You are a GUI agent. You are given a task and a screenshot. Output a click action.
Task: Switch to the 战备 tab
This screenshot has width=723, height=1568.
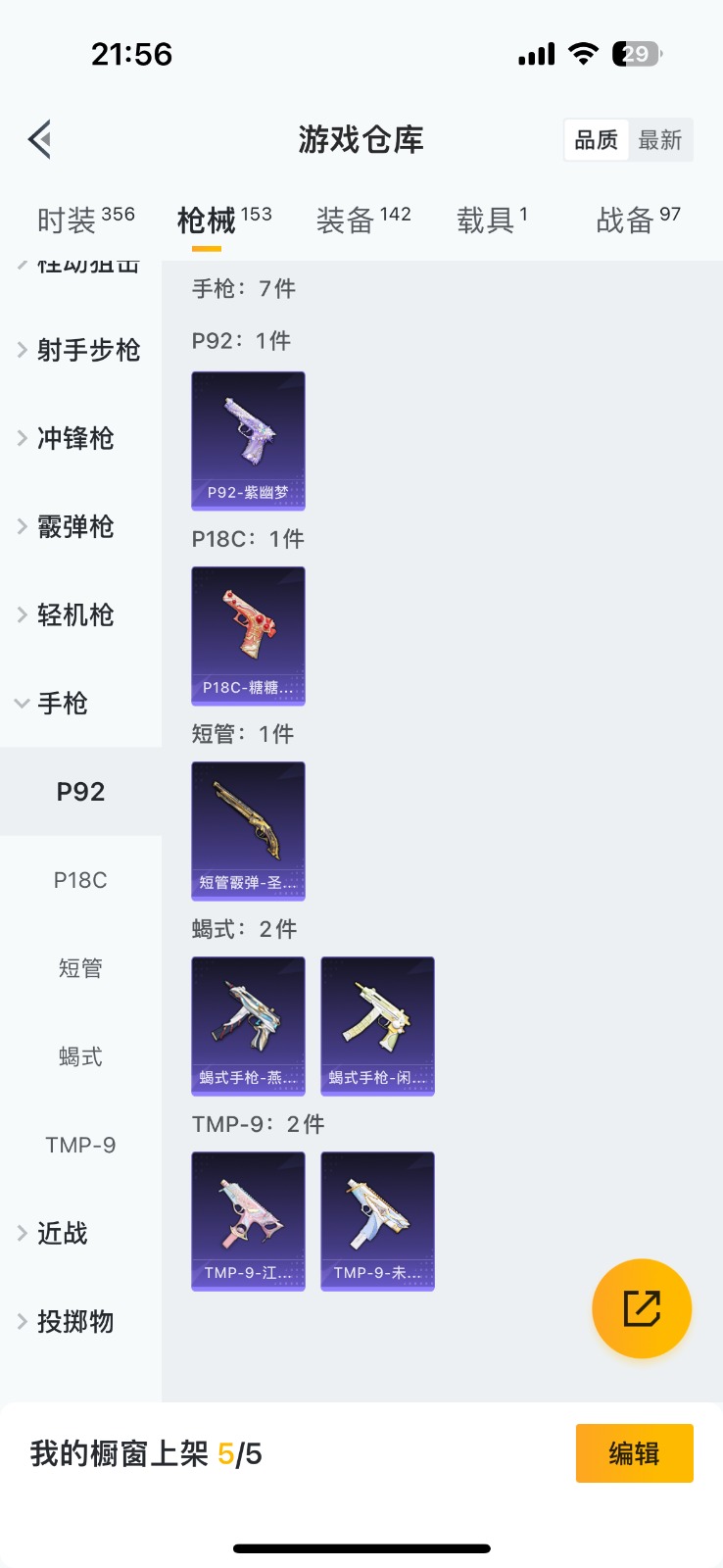pos(638,220)
